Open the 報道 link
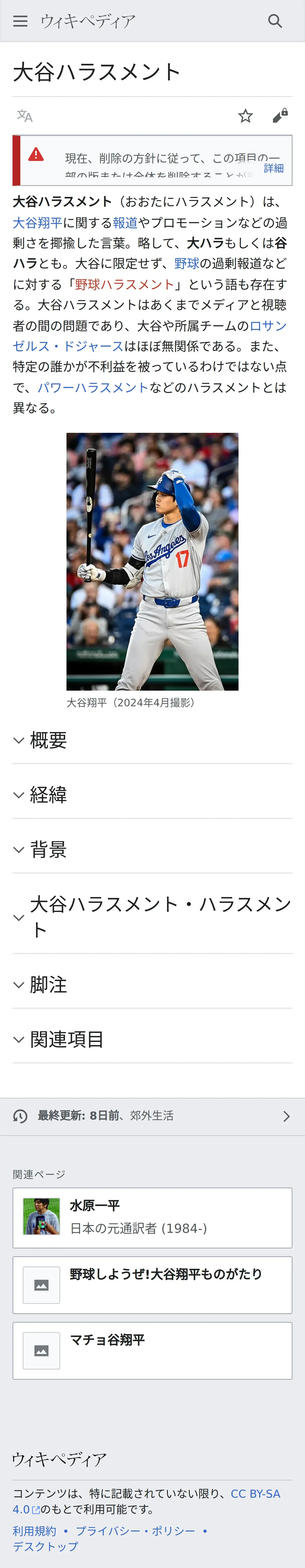This screenshot has height=1568, width=305. click(x=125, y=223)
